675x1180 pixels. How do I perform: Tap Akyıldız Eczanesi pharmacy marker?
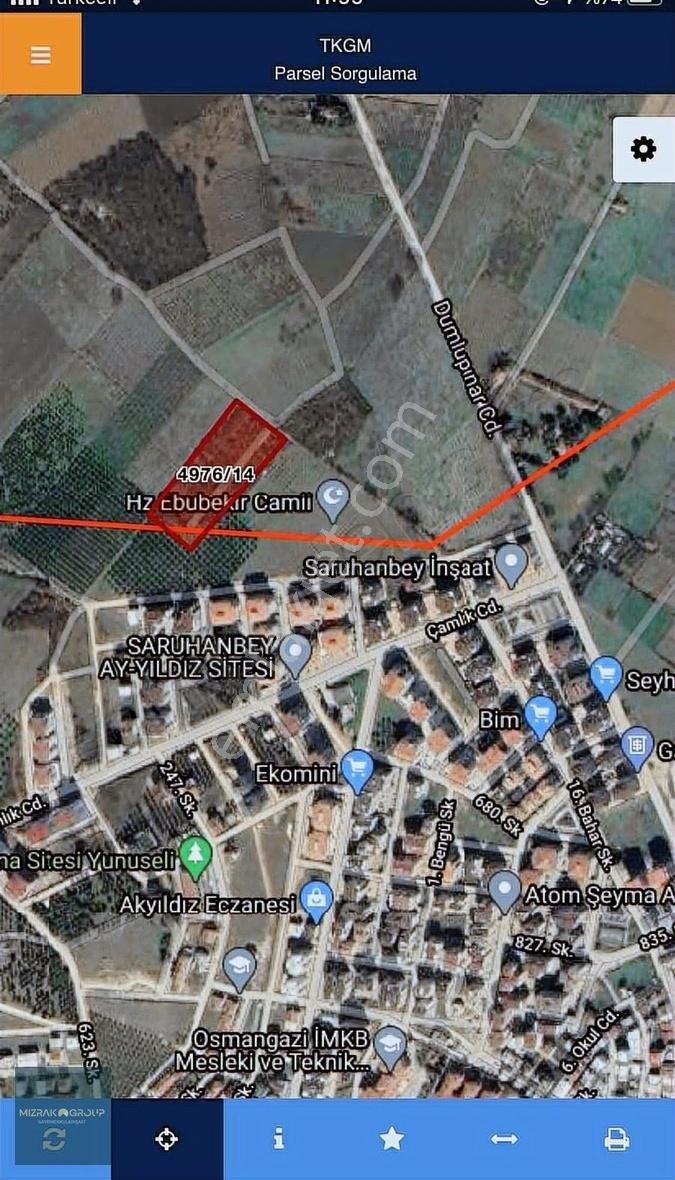point(317,899)
